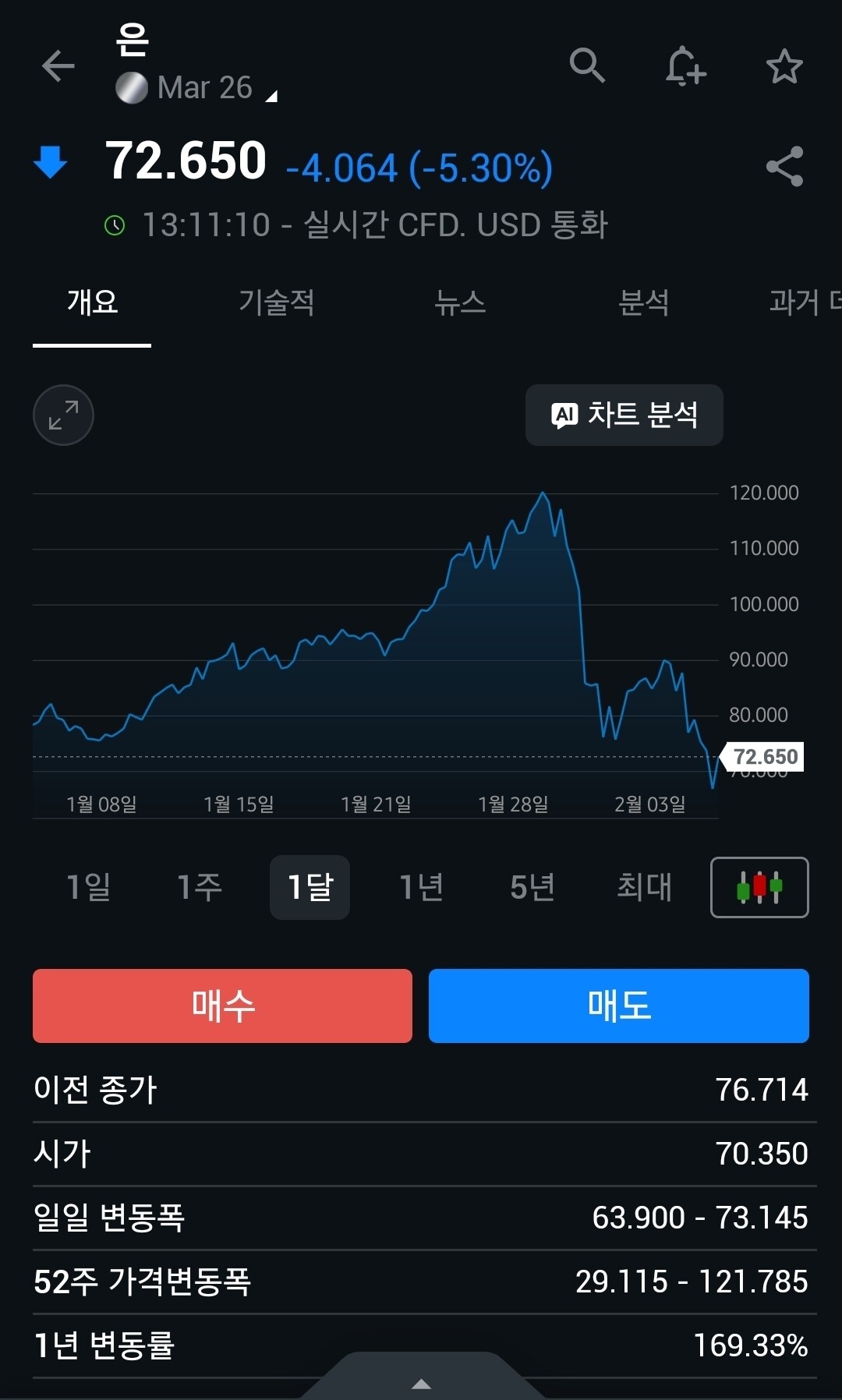Open AI 차트 분석
The image size is (842, 1400).
pyautogui.click(x=624, y=415)
